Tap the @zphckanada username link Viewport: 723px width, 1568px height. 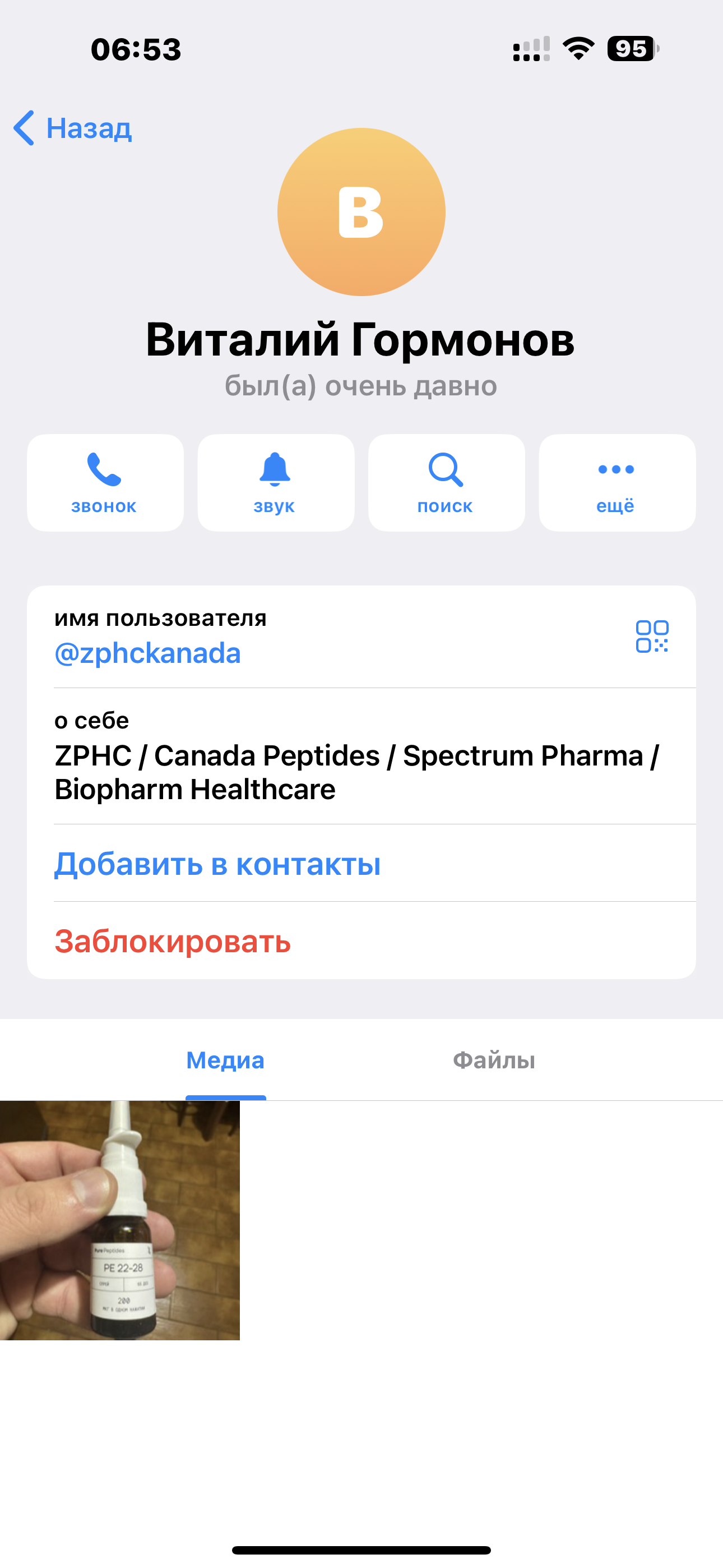coord(148,653)
